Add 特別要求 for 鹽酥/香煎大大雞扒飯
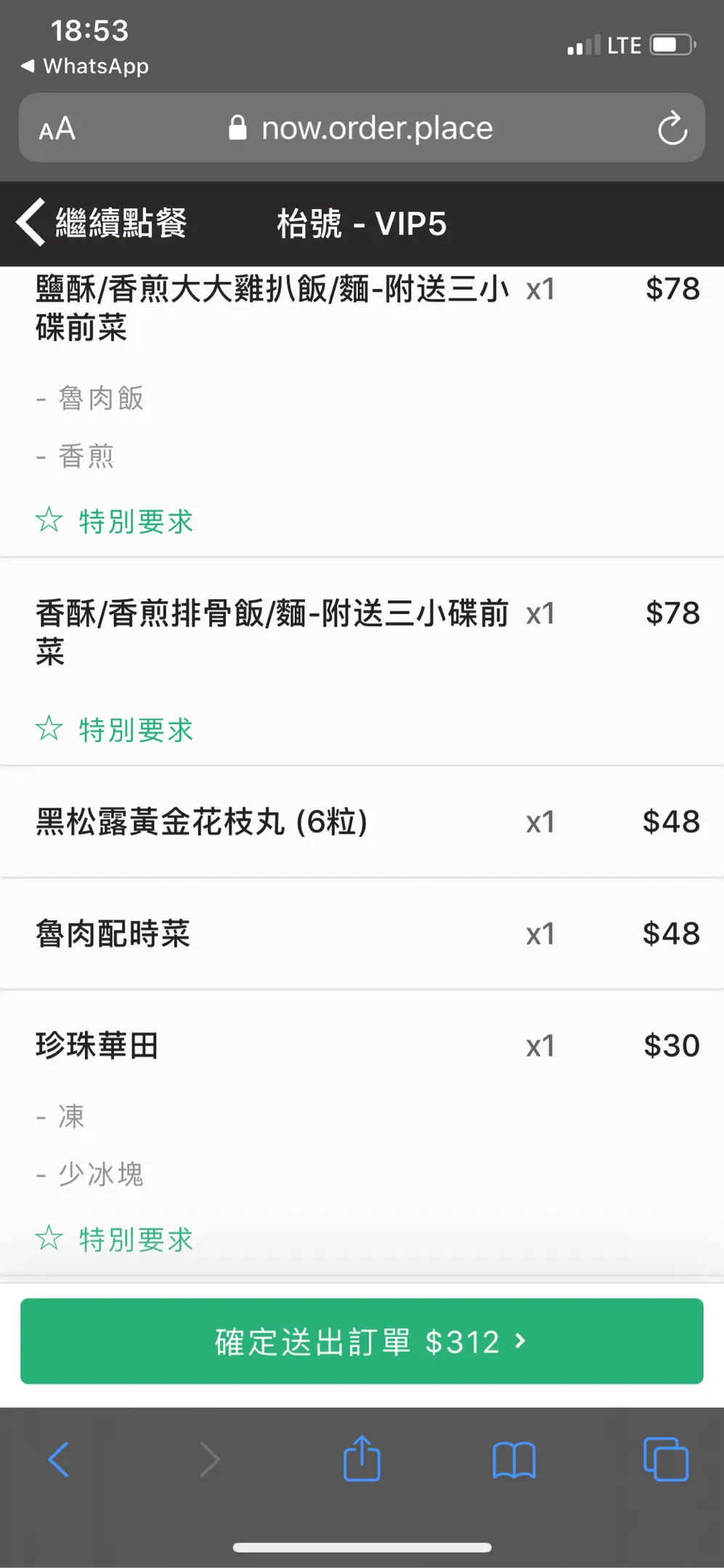Viewport: 724px width, 1568px height. (x=115, y=520)
